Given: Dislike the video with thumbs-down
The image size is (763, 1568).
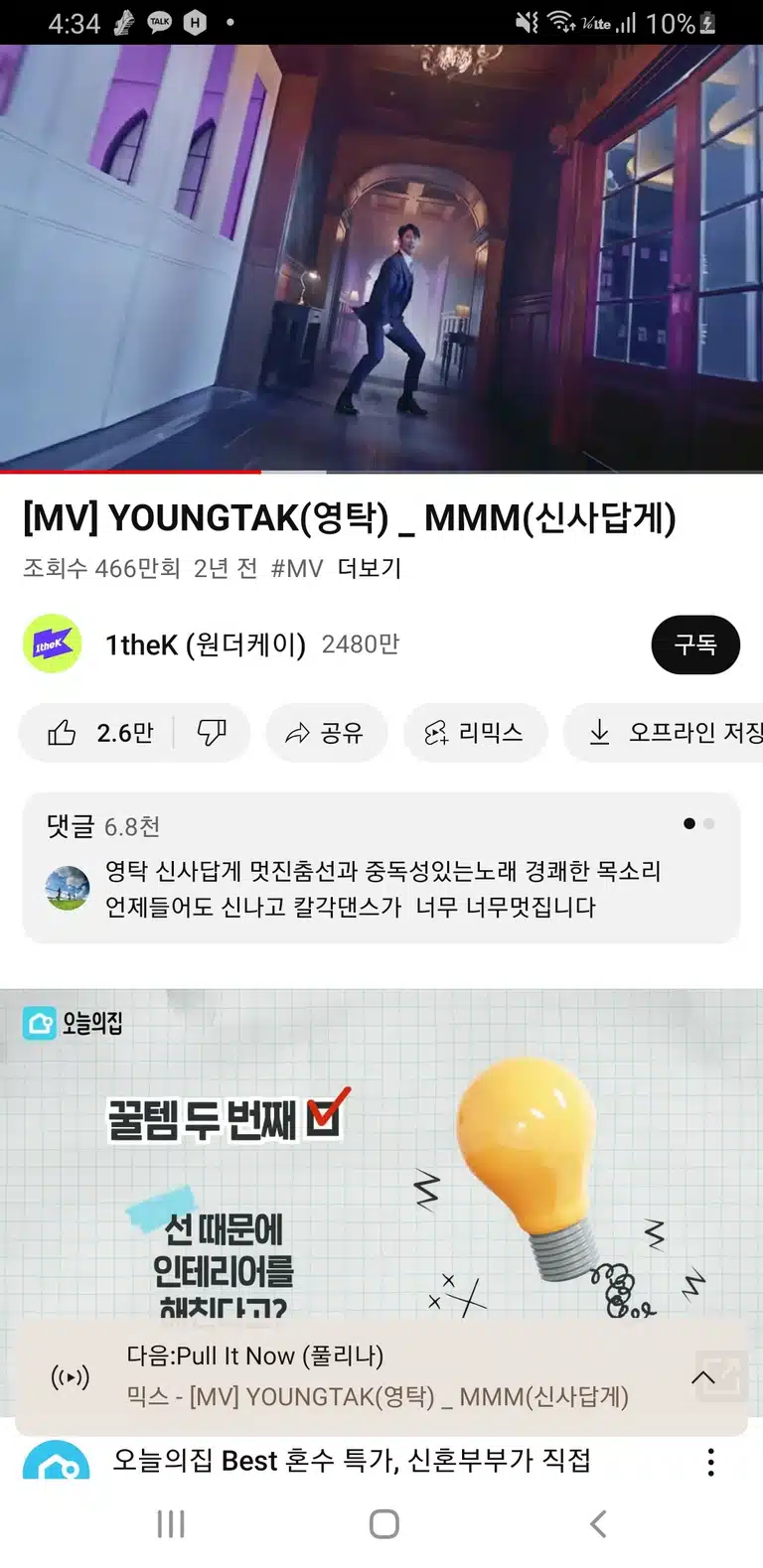Looking at the screenshot, I should click(x=212, y=733).
